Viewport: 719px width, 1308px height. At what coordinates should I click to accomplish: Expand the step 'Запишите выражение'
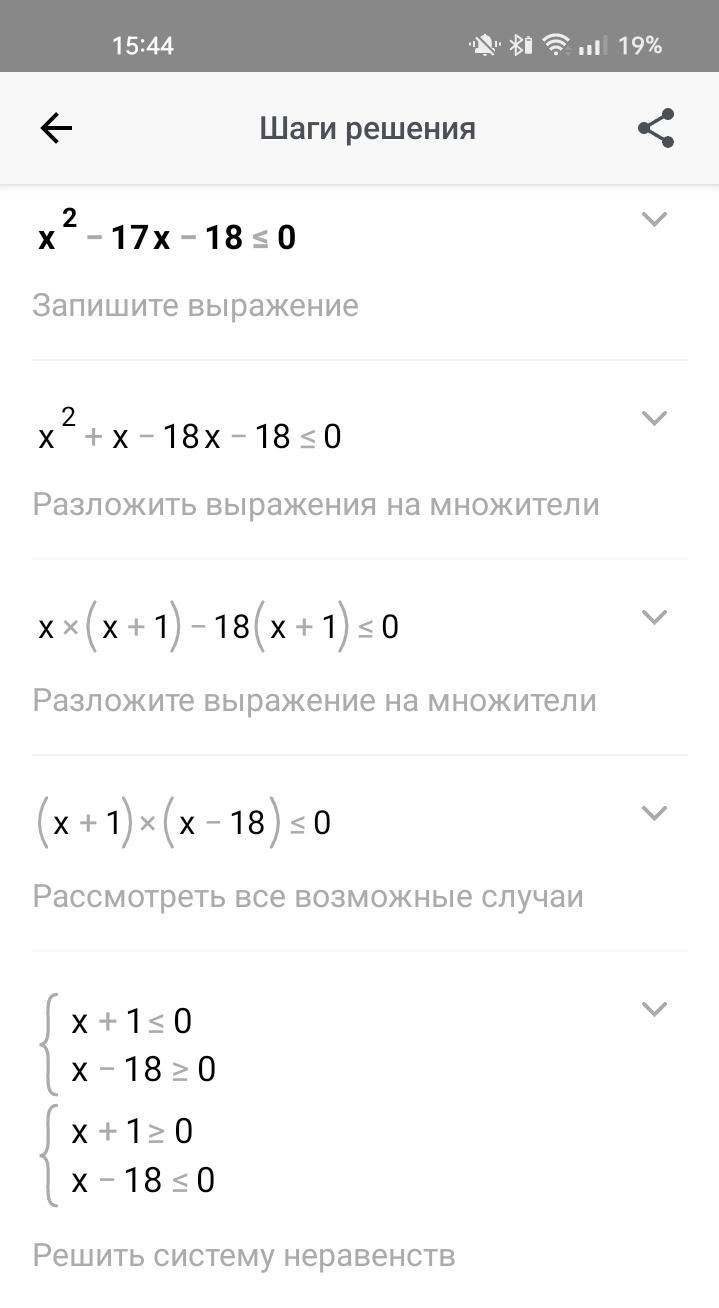pos(653,219)
